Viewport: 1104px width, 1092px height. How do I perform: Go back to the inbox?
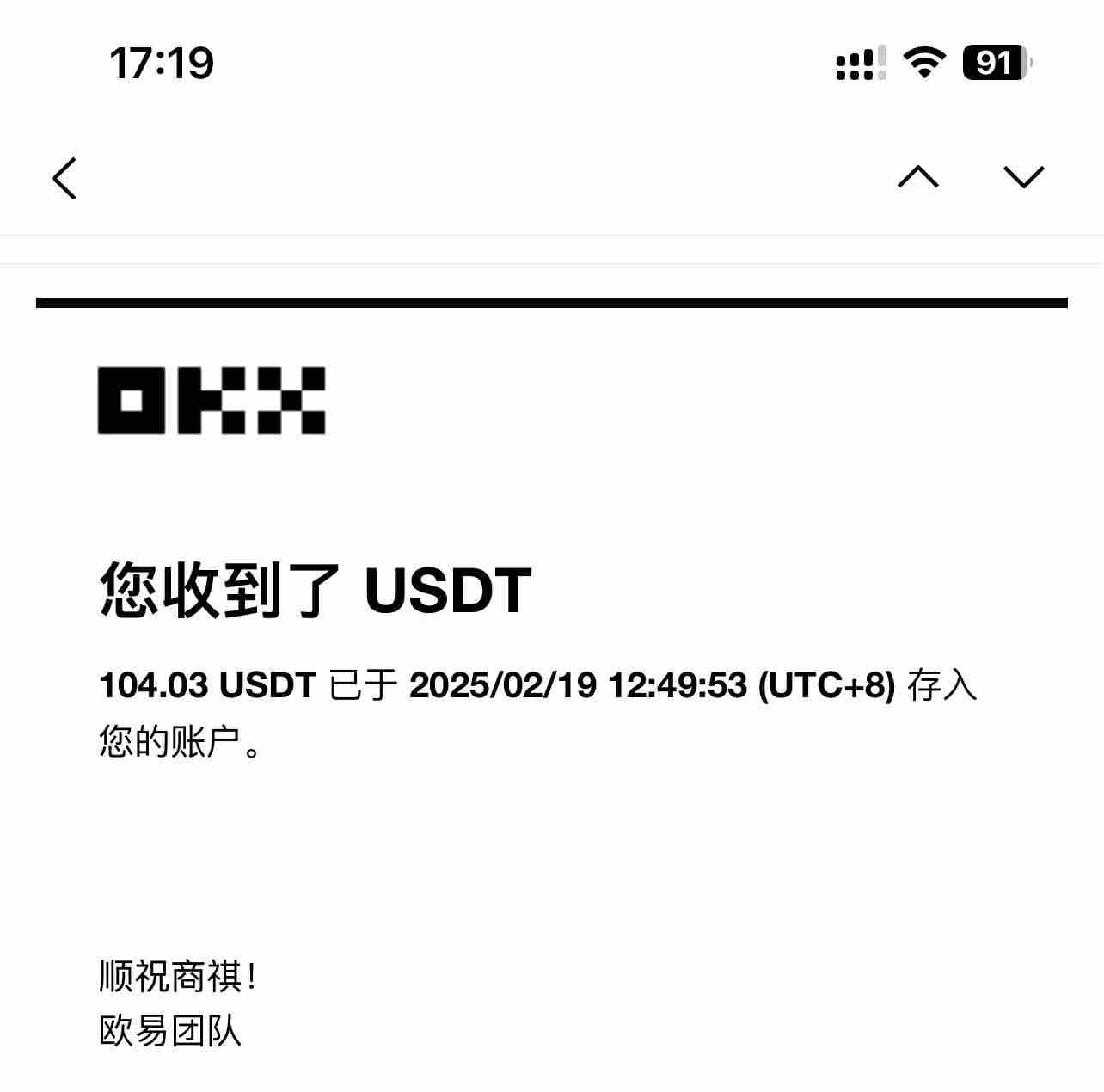click(x=64, y=178)
